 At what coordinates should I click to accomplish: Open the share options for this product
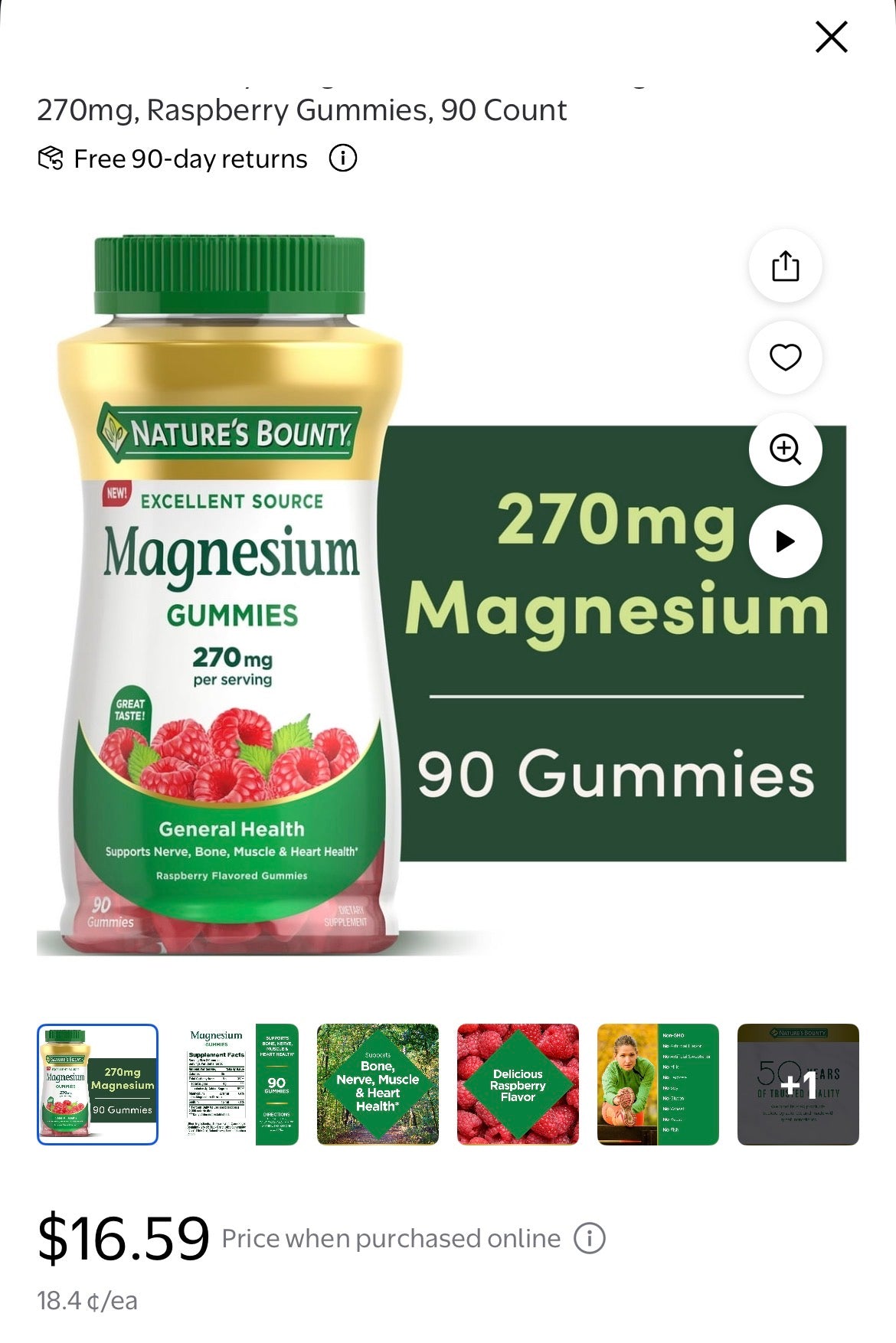click(x=786, y=266)
